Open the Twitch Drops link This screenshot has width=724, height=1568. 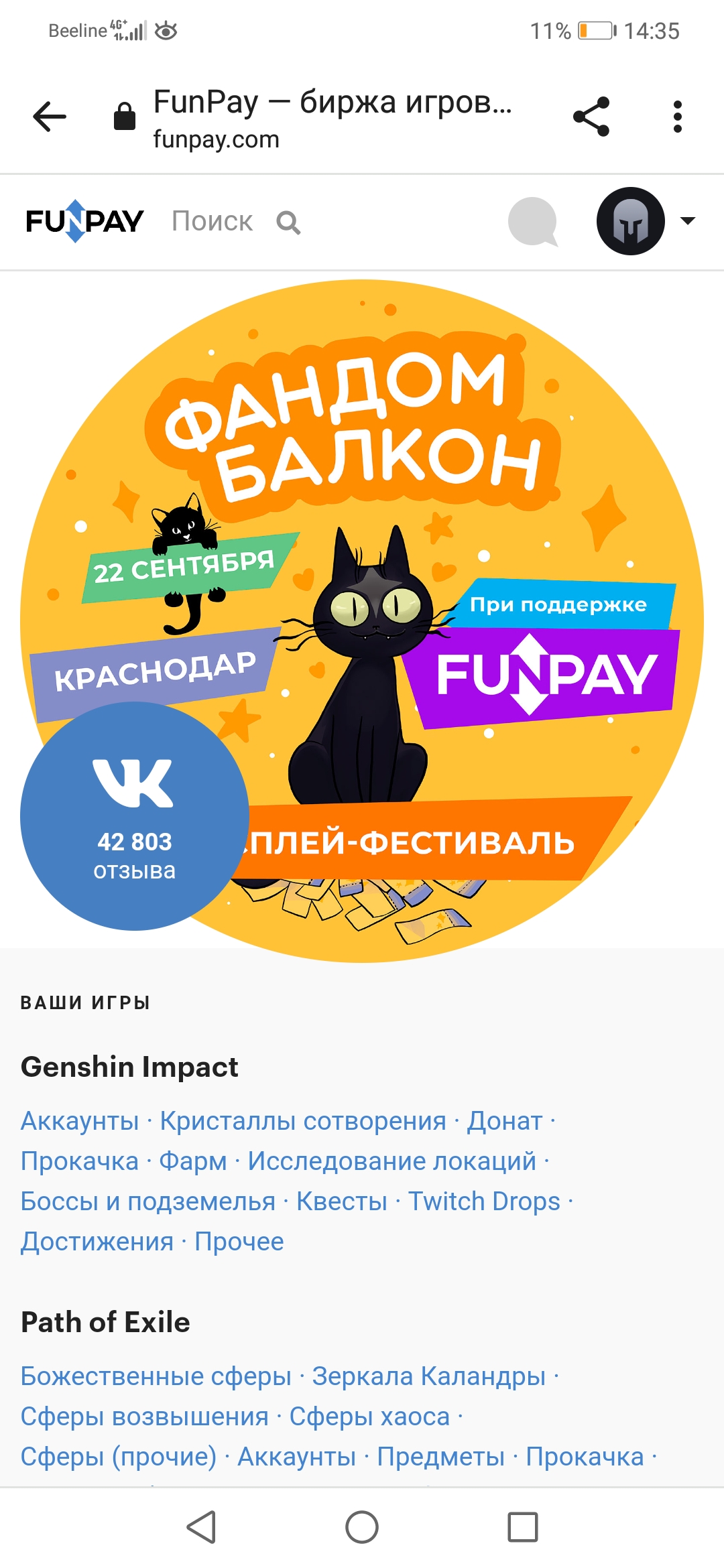tap(484, 1201)
